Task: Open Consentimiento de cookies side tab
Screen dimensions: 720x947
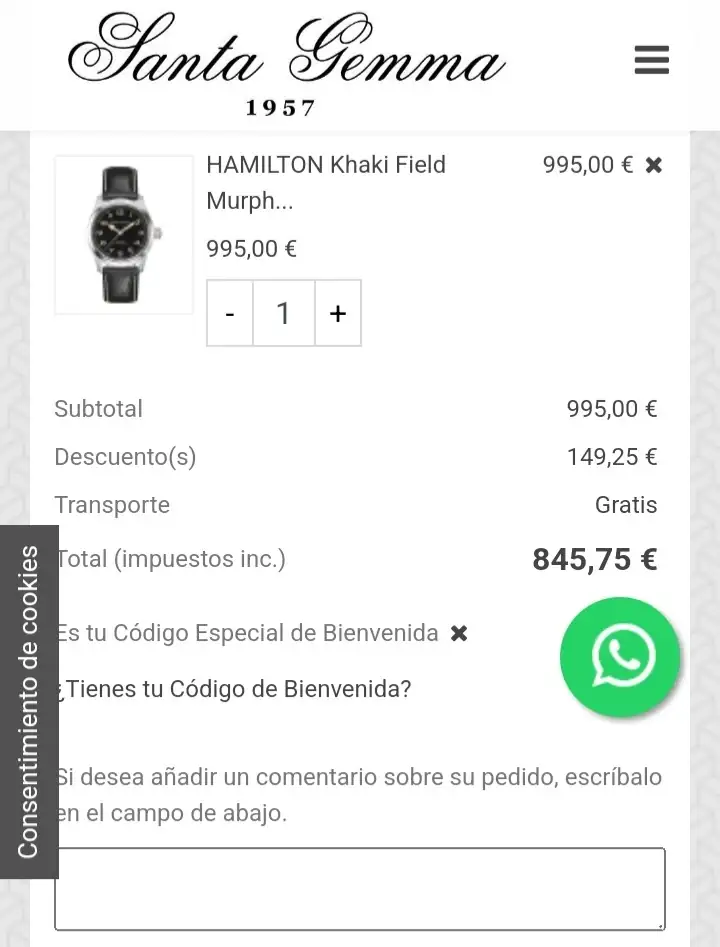Action: (x=28, y=701)
